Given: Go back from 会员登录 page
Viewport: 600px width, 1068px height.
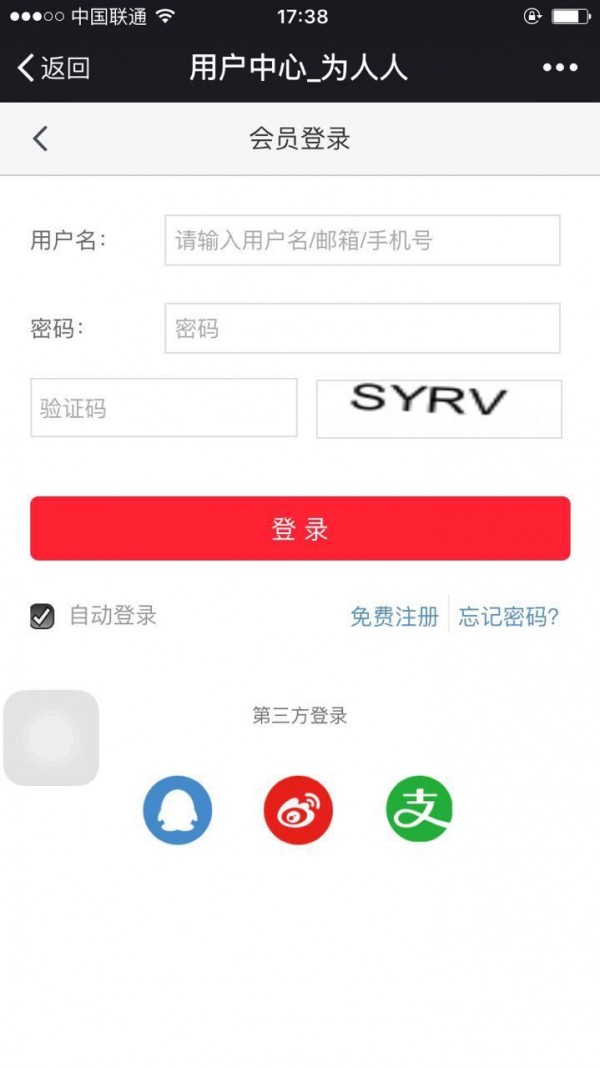Looking at the screenshot, I should (x=40, y=139).
